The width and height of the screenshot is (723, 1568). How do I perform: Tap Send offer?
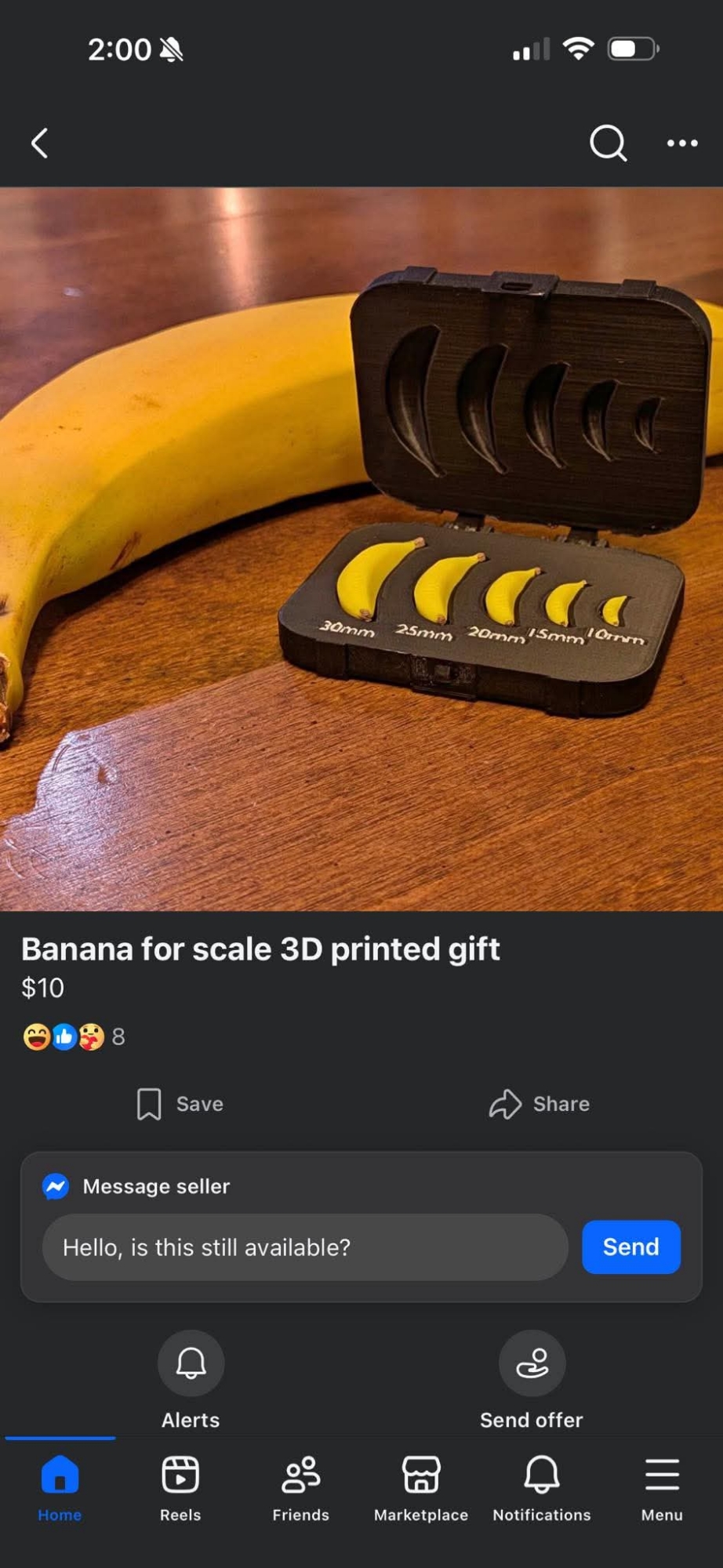pyautogui.click(x=532, y=1364)
